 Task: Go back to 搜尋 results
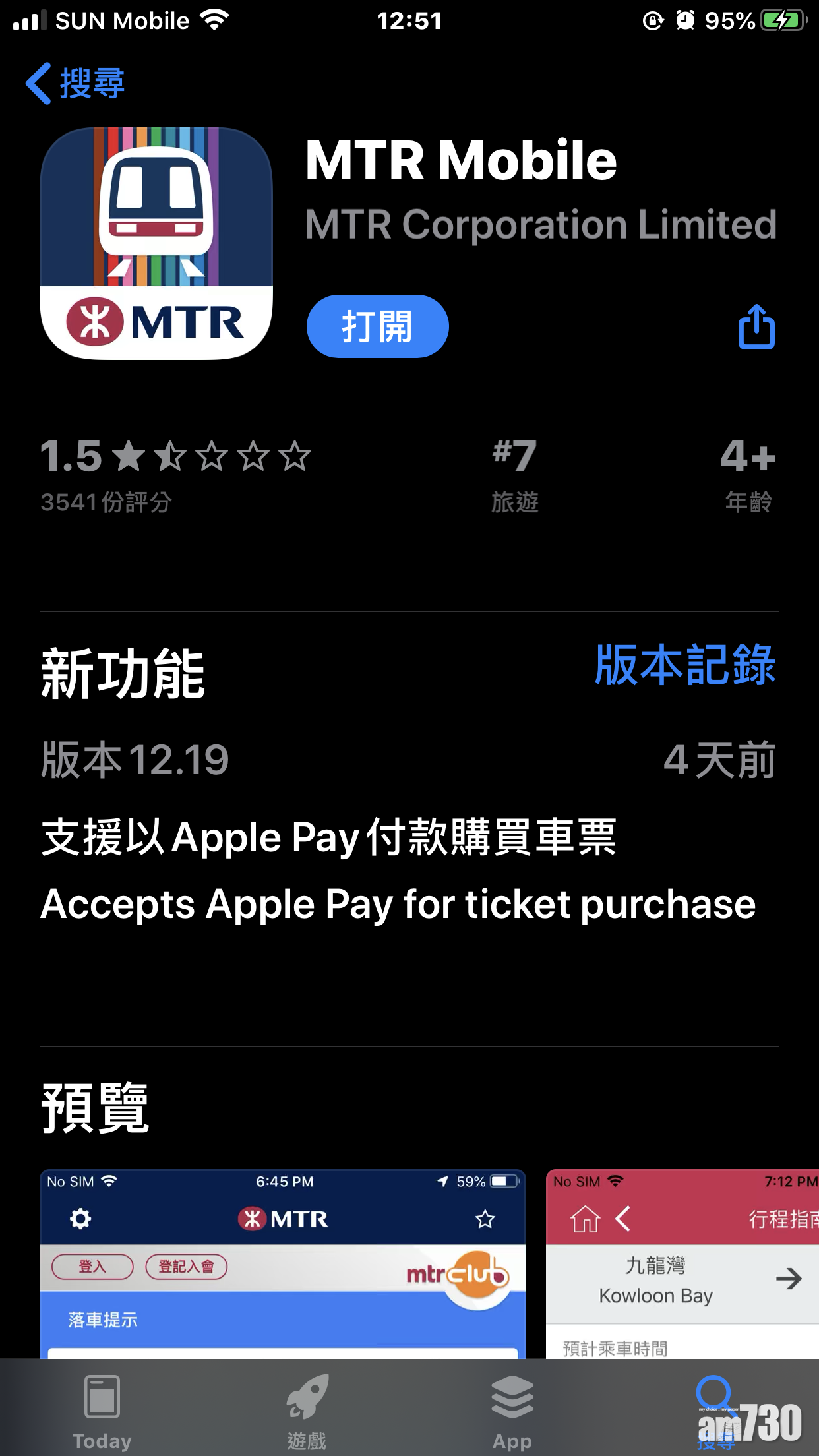pyautogui.click(x=75, y=84)
